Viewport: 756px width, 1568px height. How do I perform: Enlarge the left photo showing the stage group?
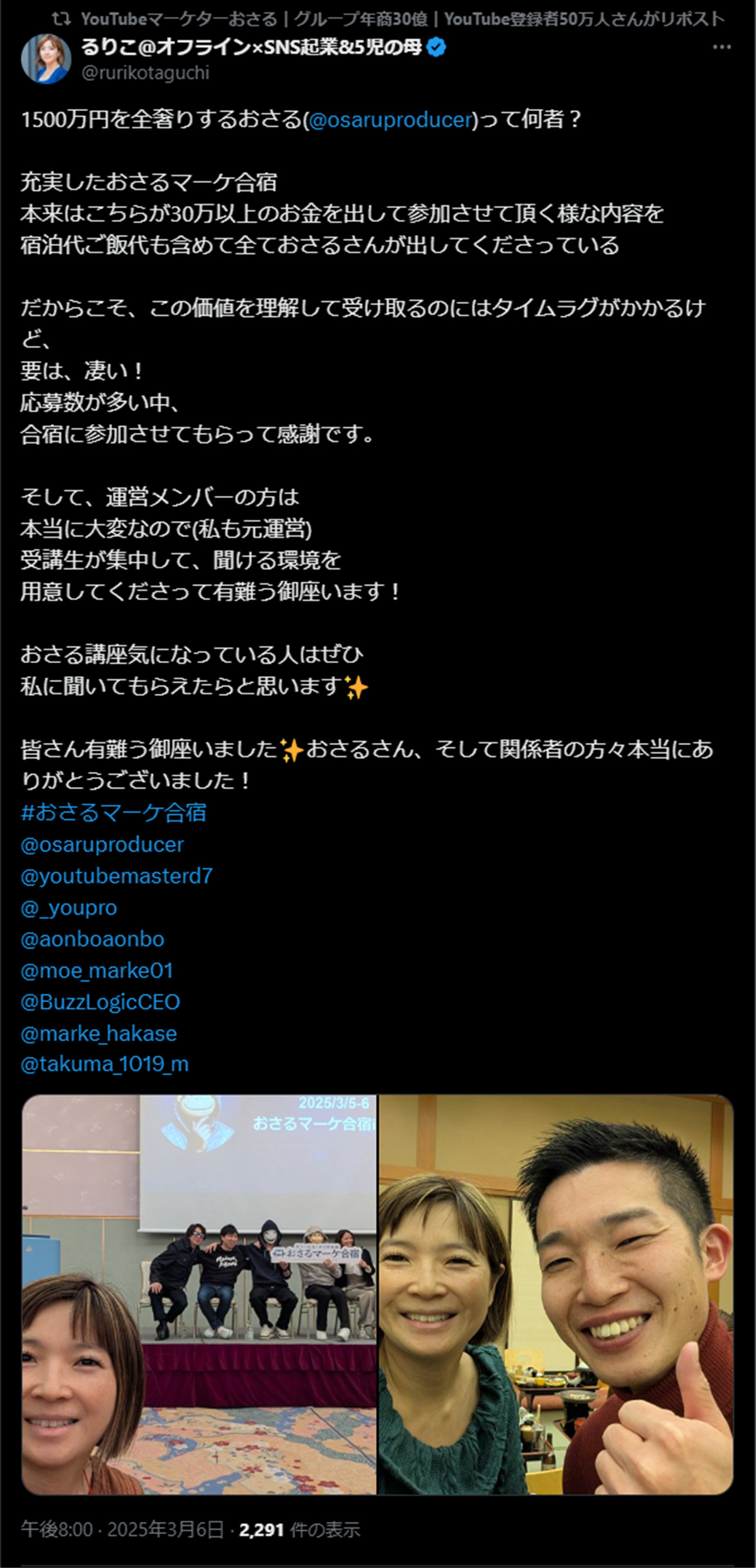click(199, 1295)
